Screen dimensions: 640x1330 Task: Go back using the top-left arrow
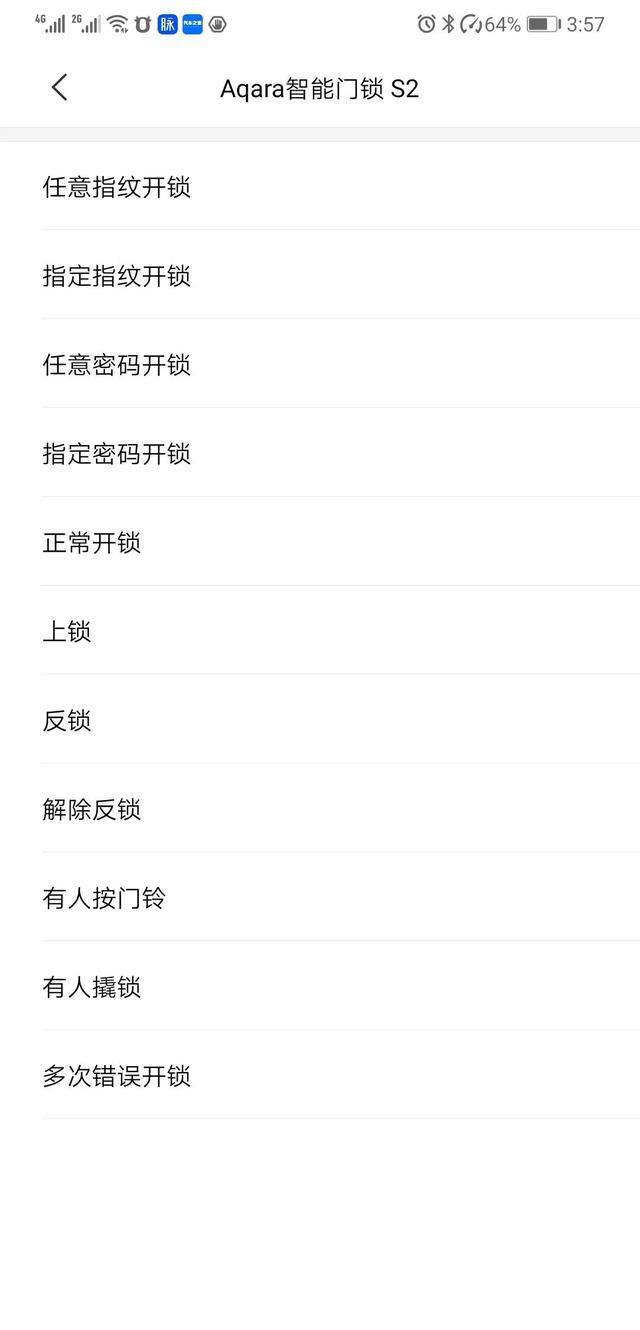[59, 88]
